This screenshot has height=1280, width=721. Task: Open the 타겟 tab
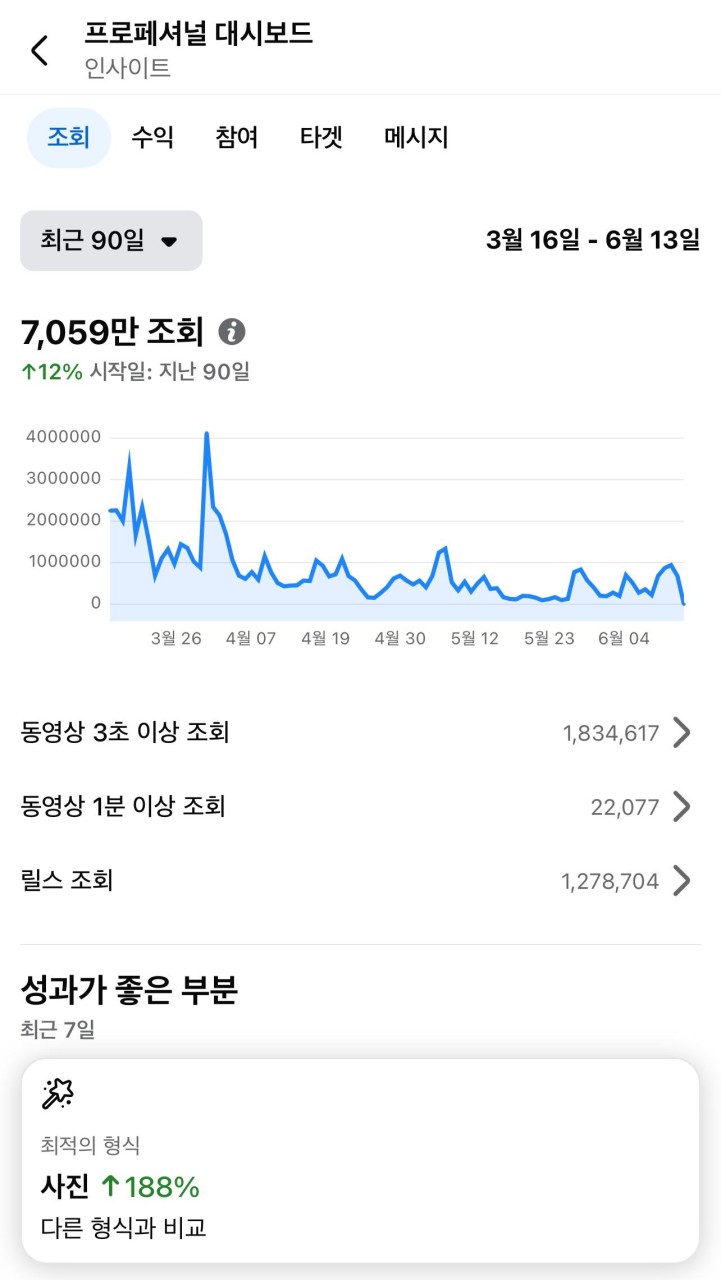[x=321, y=138]
